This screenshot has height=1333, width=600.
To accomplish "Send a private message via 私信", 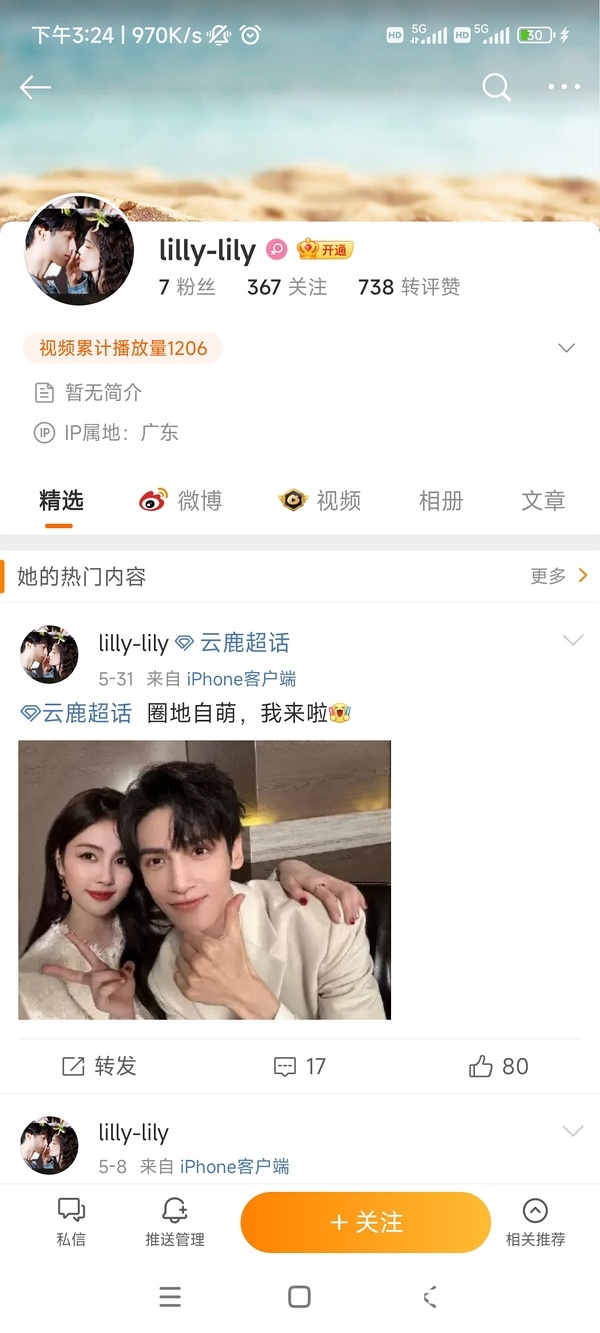I will pyautogui.click(x=71, y=1222).
